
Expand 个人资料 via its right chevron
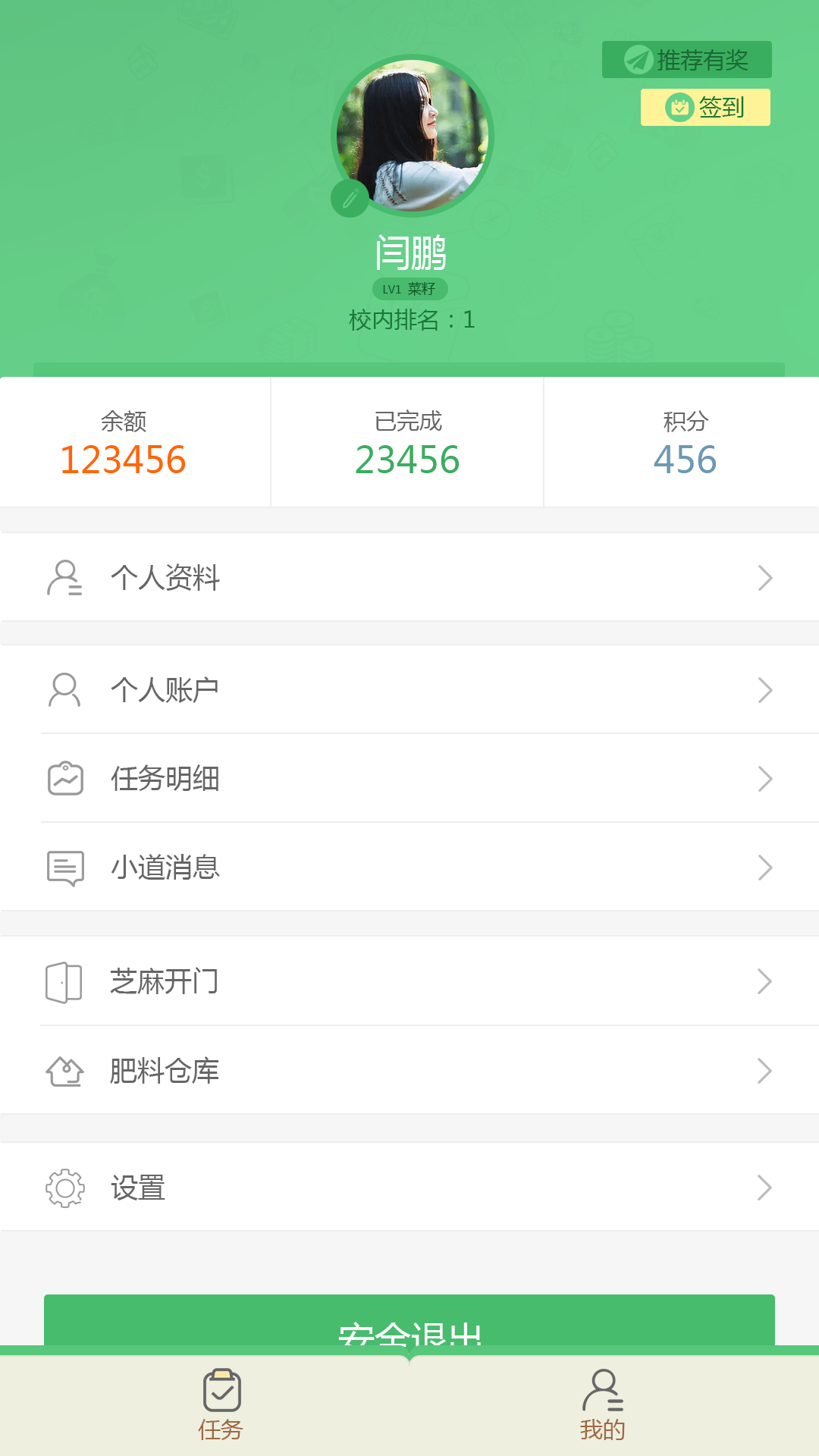pos(764,578)
